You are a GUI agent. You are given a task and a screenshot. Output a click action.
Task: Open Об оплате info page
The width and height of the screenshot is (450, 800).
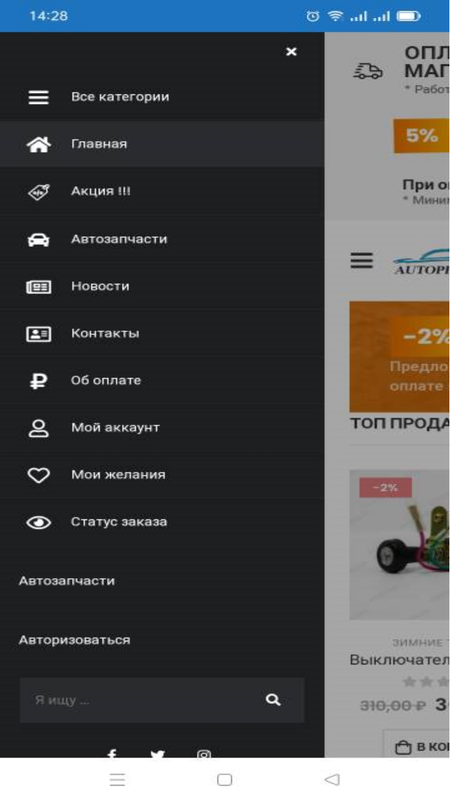(162, 381)
